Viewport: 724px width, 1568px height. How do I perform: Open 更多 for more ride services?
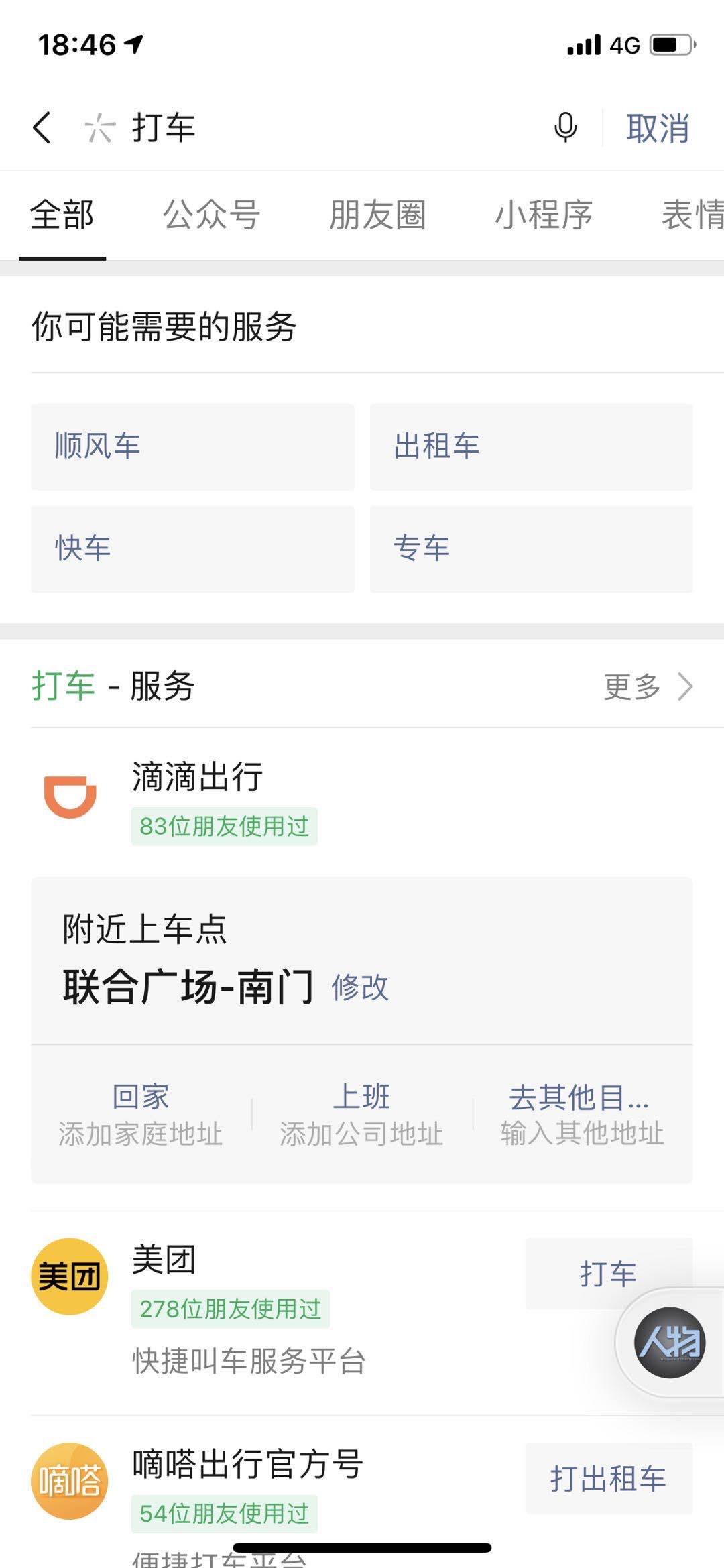648,686
